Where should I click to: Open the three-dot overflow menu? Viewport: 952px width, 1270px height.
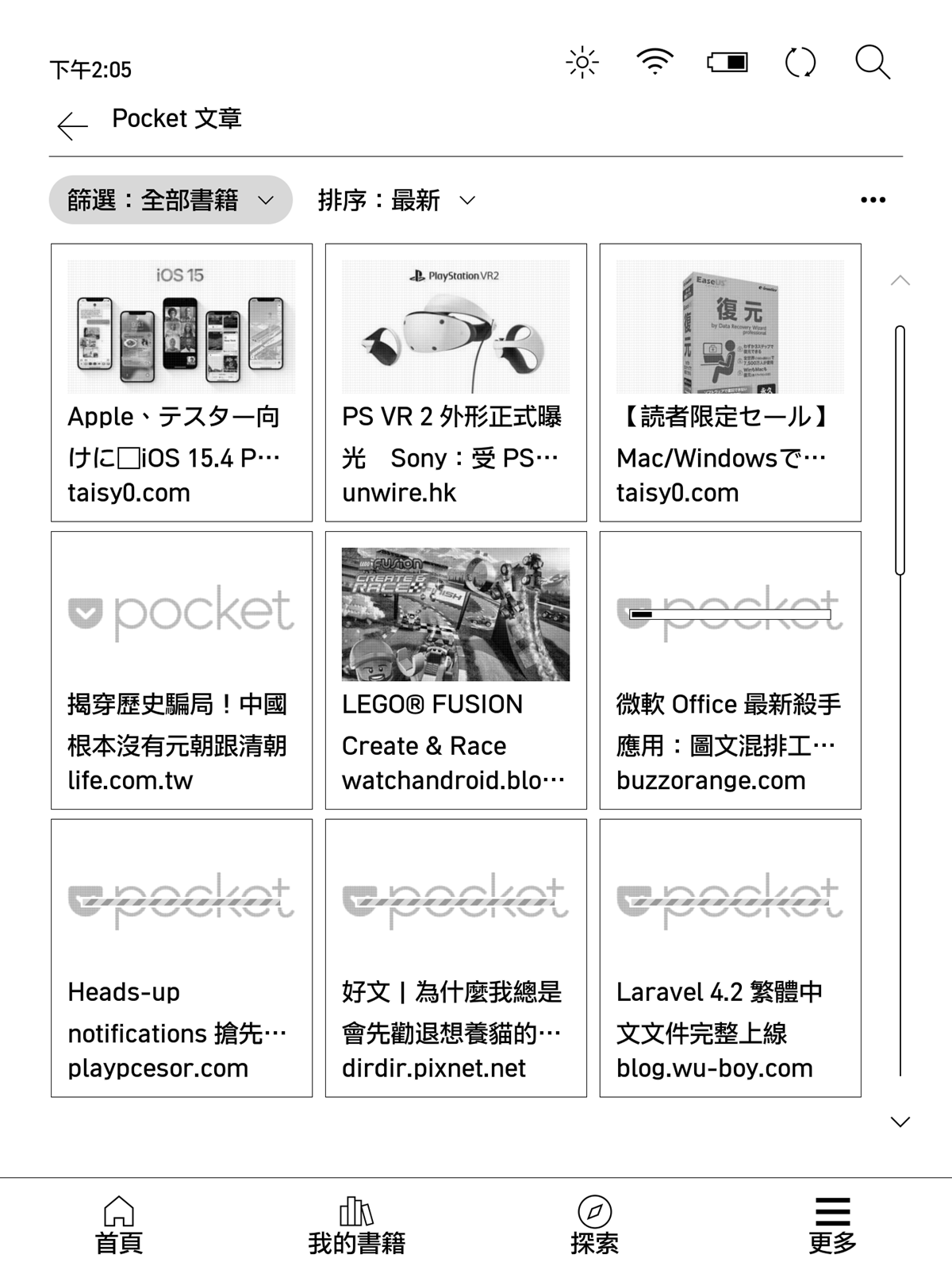coord(873,200)
